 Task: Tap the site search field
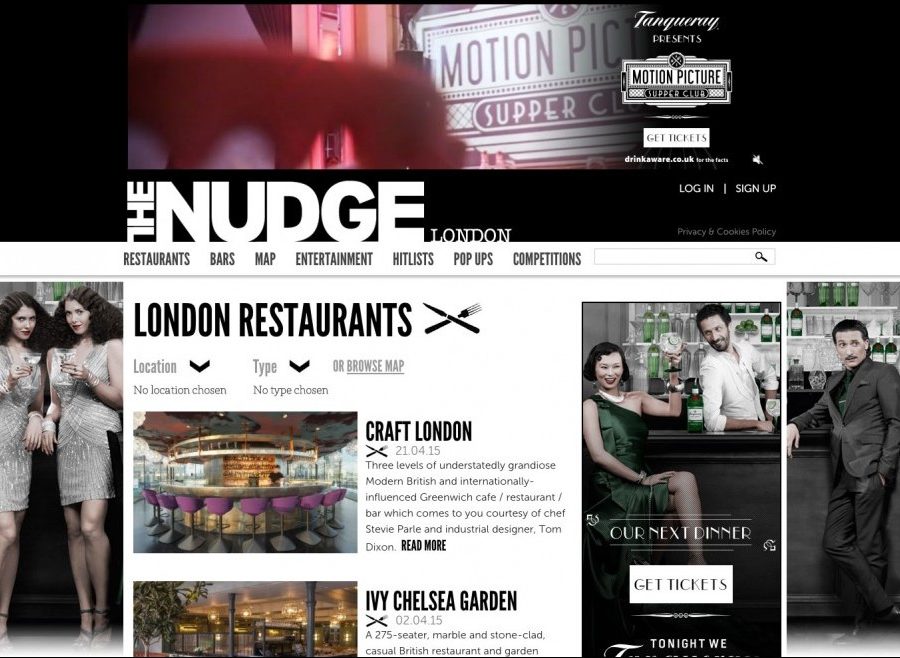pyautogui.click(x=672, y=257)
